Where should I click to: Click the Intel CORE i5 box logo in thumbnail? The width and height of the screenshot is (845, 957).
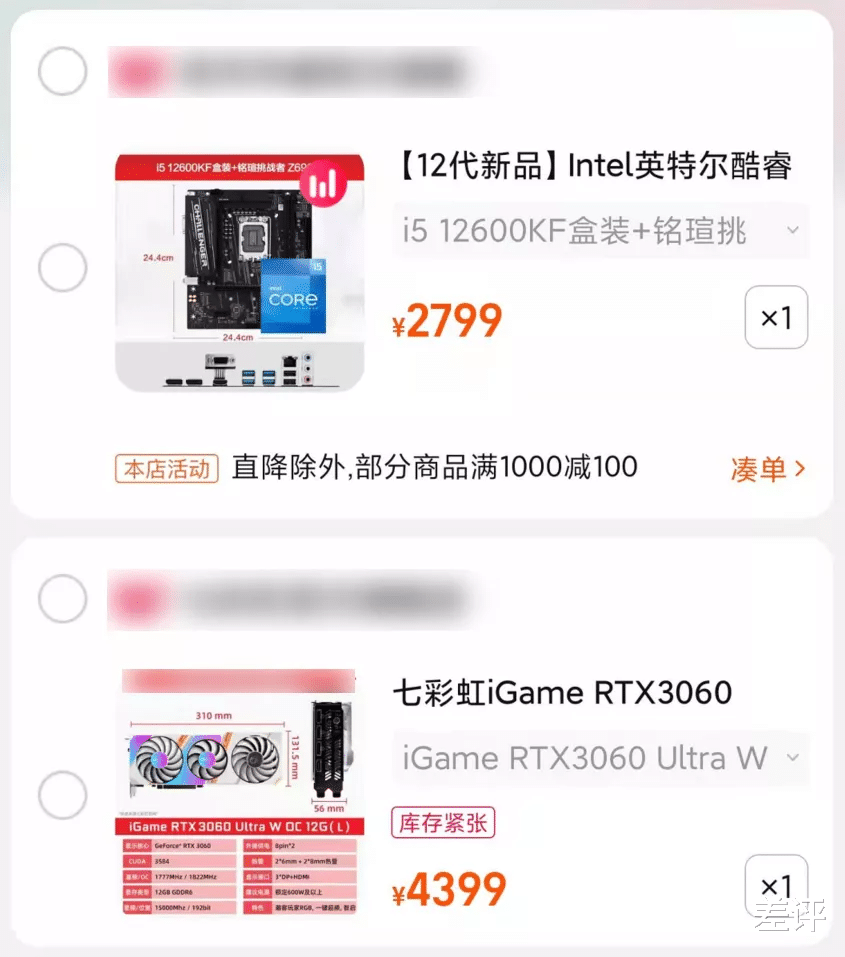click(295, 296)
